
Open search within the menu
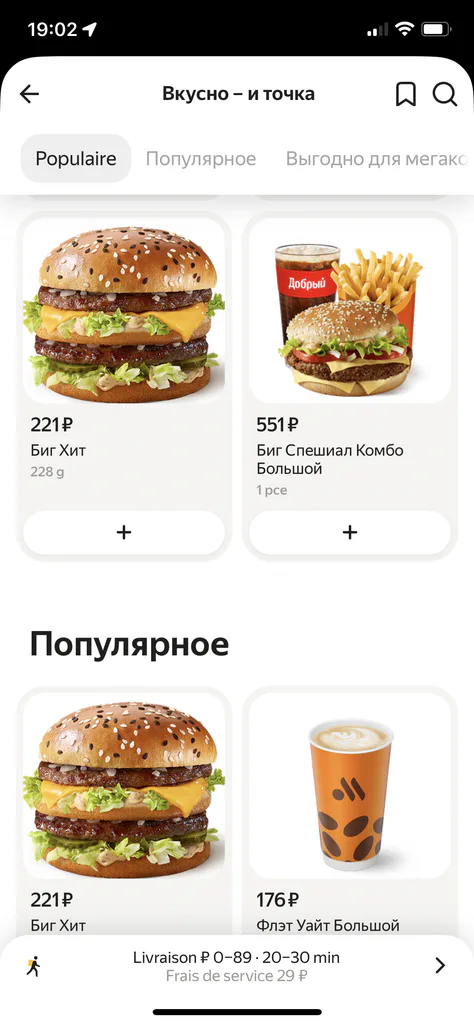[x=445, y=95]
